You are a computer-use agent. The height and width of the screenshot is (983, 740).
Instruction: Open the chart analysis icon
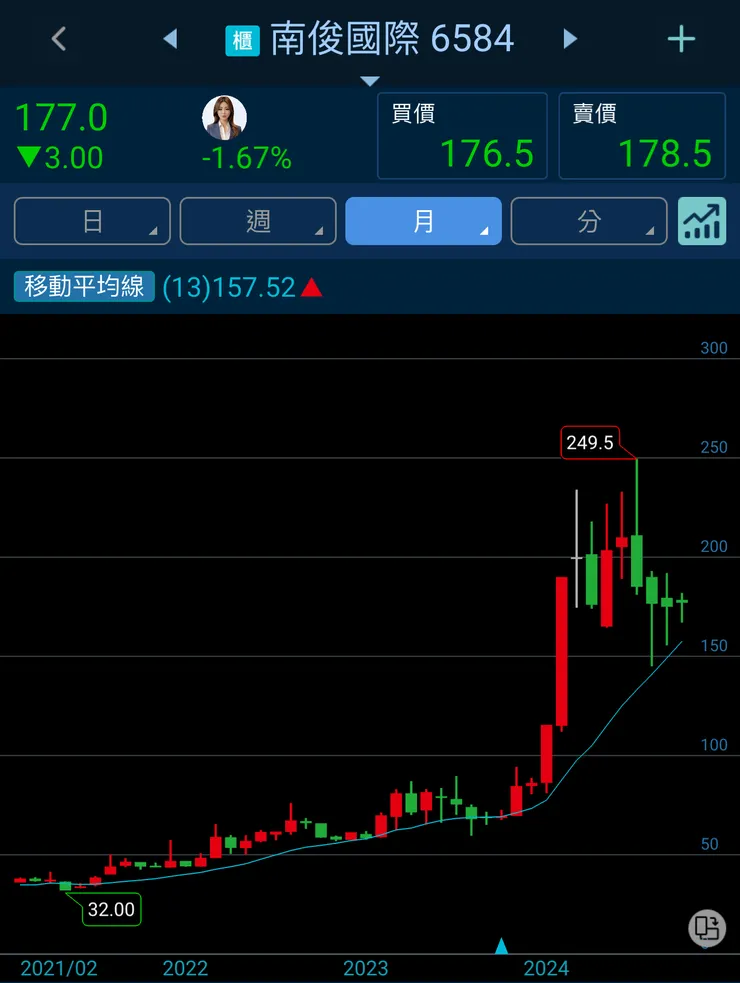point(702,221)
